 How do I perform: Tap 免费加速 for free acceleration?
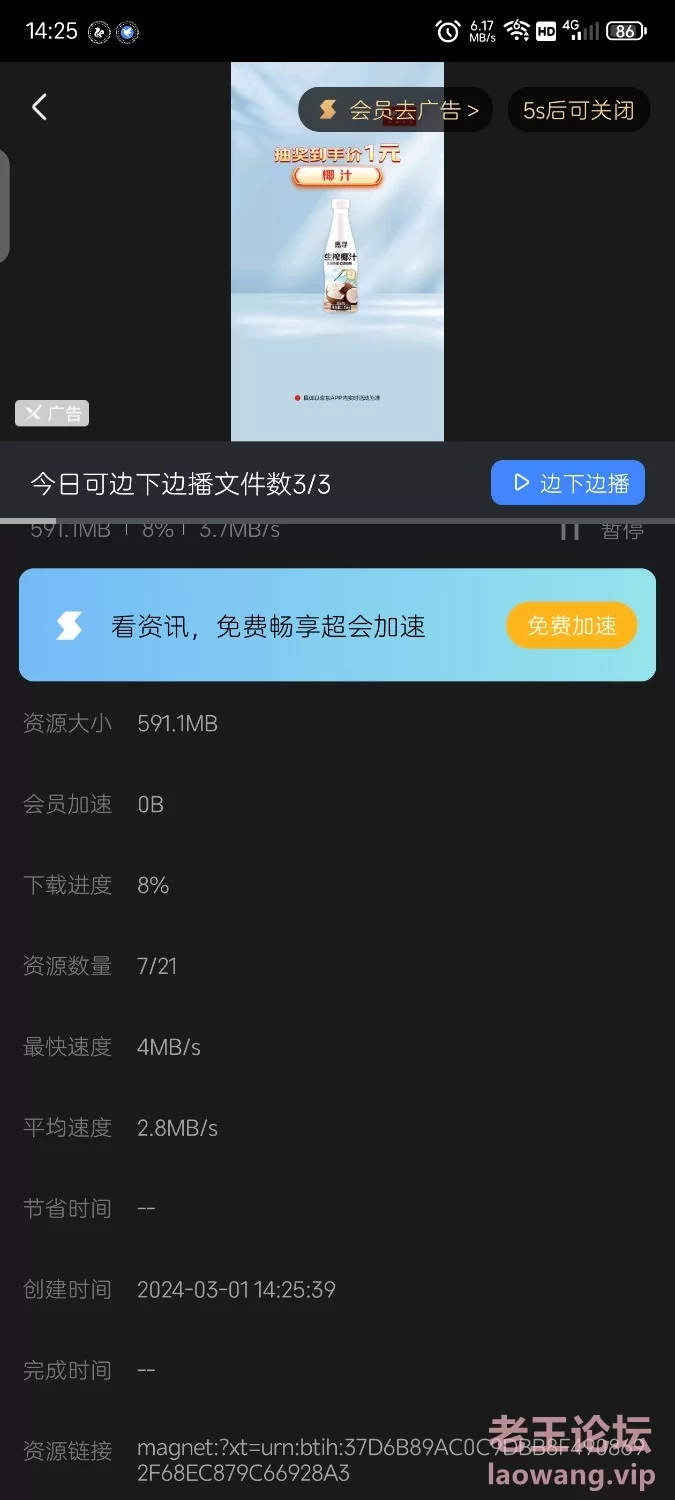(x=571, y=626)
